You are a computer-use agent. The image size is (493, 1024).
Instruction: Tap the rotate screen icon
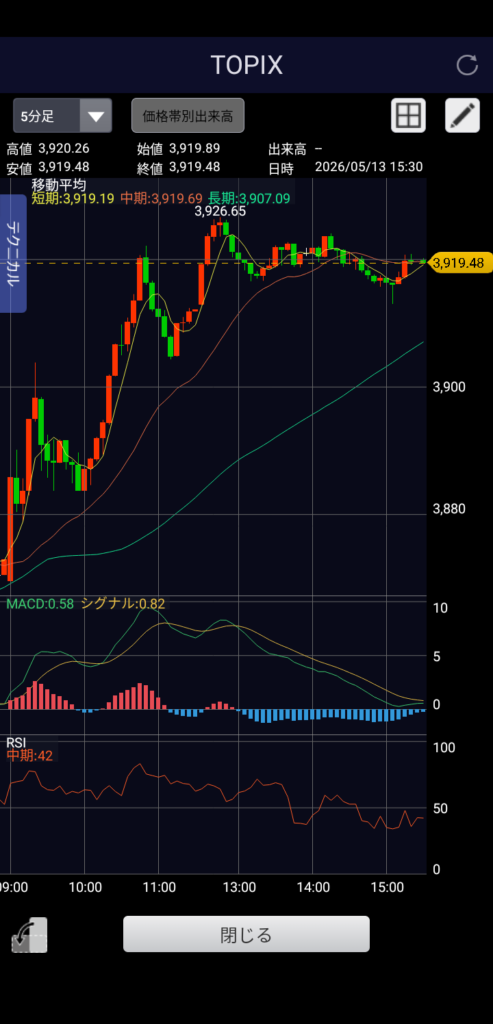pyautogui.click(x=29, y=935)
